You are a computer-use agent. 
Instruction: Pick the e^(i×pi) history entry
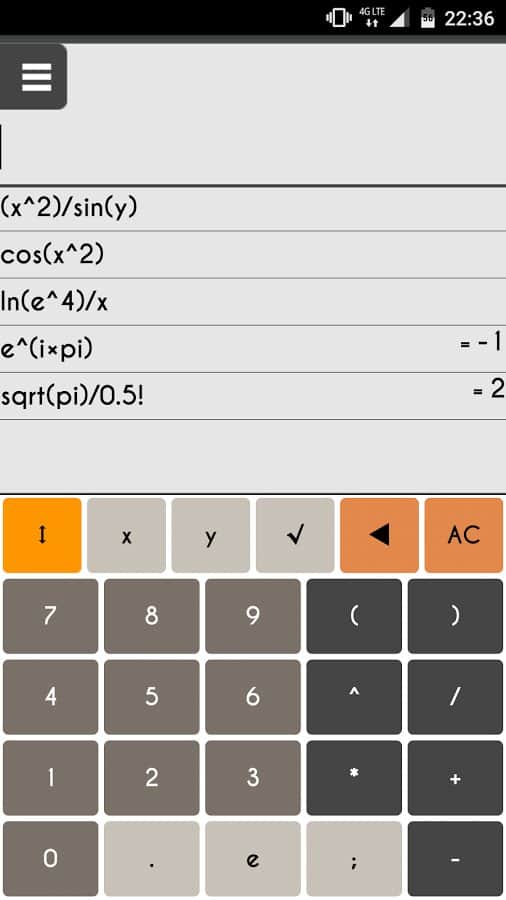point(253,349)
